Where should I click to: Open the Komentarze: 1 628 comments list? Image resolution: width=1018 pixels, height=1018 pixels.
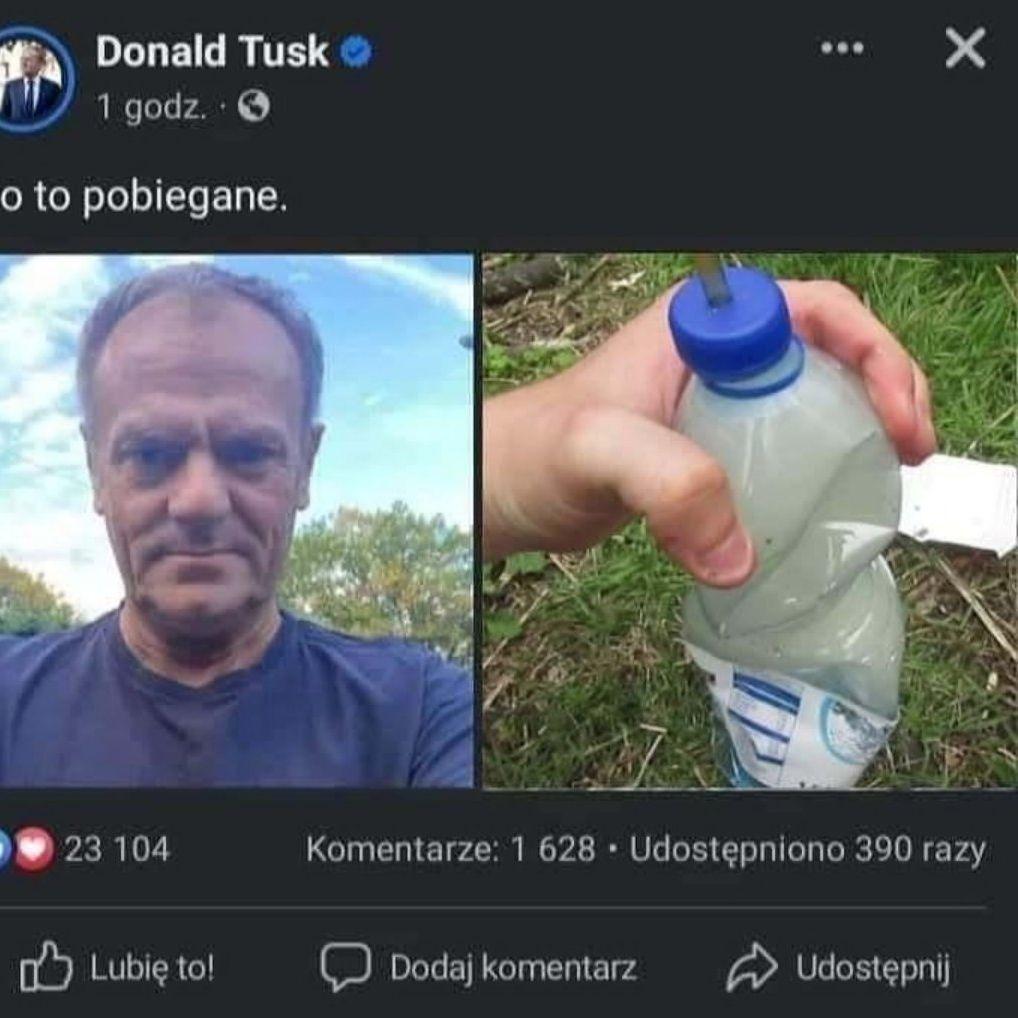(450, 850)
